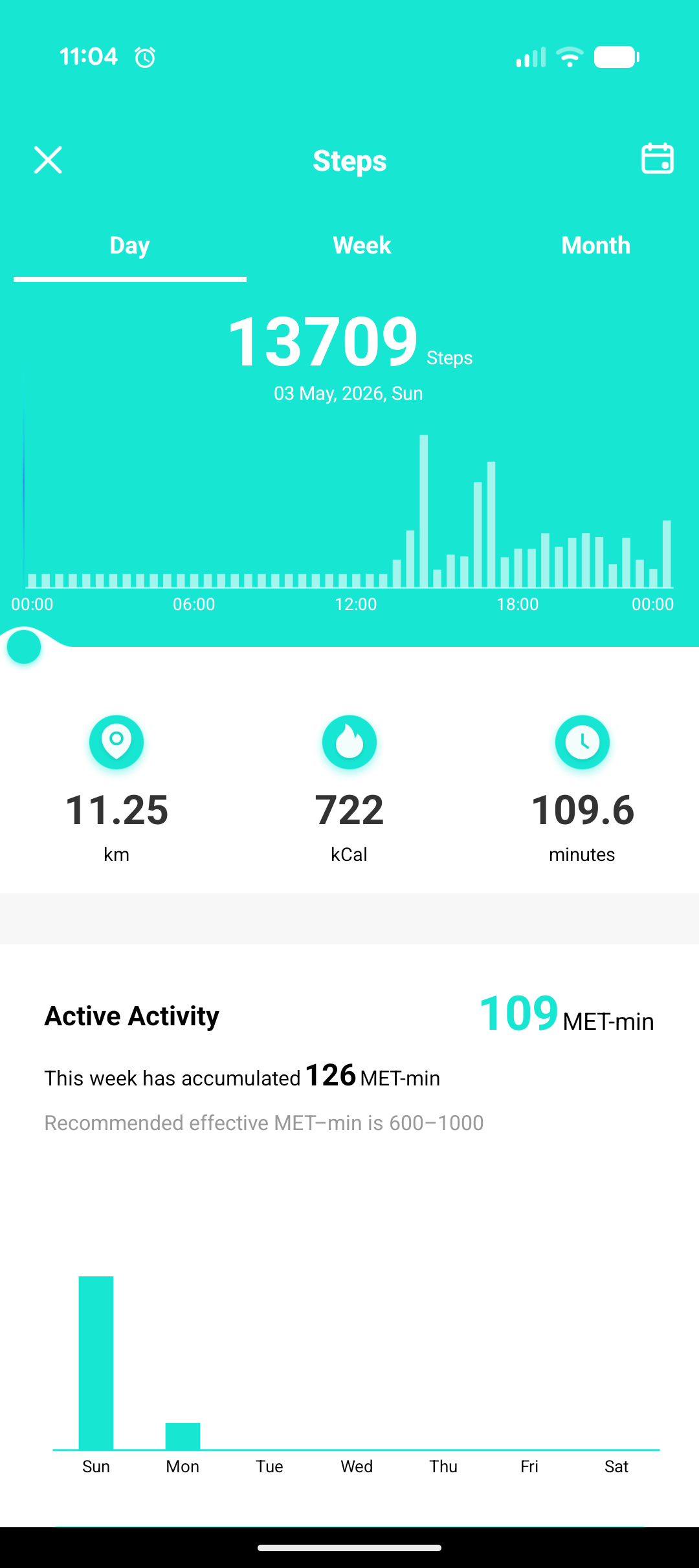Viewport: 699px width, 1568px height.
Task: Close the Steps screen
Action: [x=48, y=160]
